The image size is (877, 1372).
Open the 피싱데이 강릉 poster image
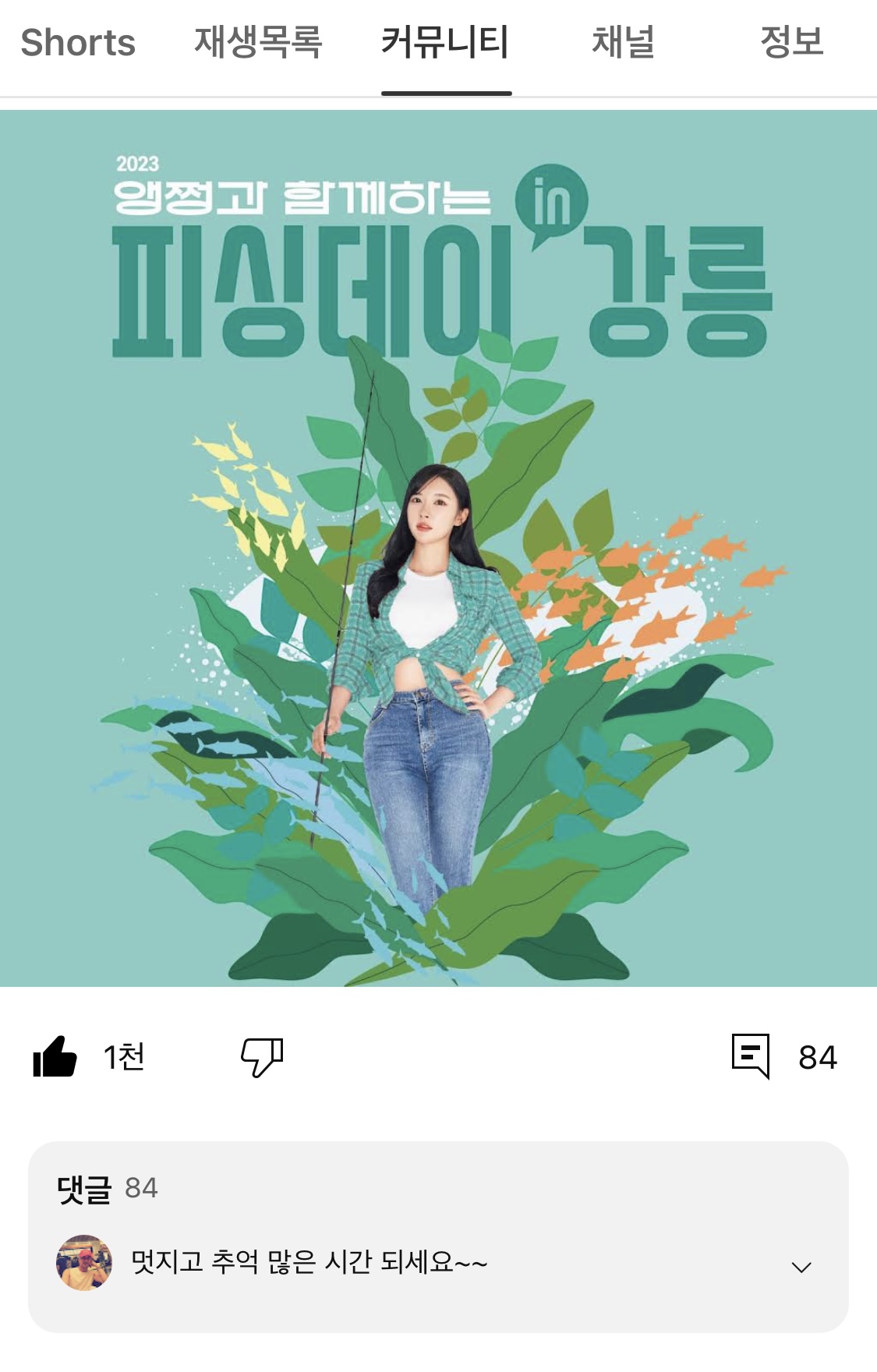click(x=438, y=548)
